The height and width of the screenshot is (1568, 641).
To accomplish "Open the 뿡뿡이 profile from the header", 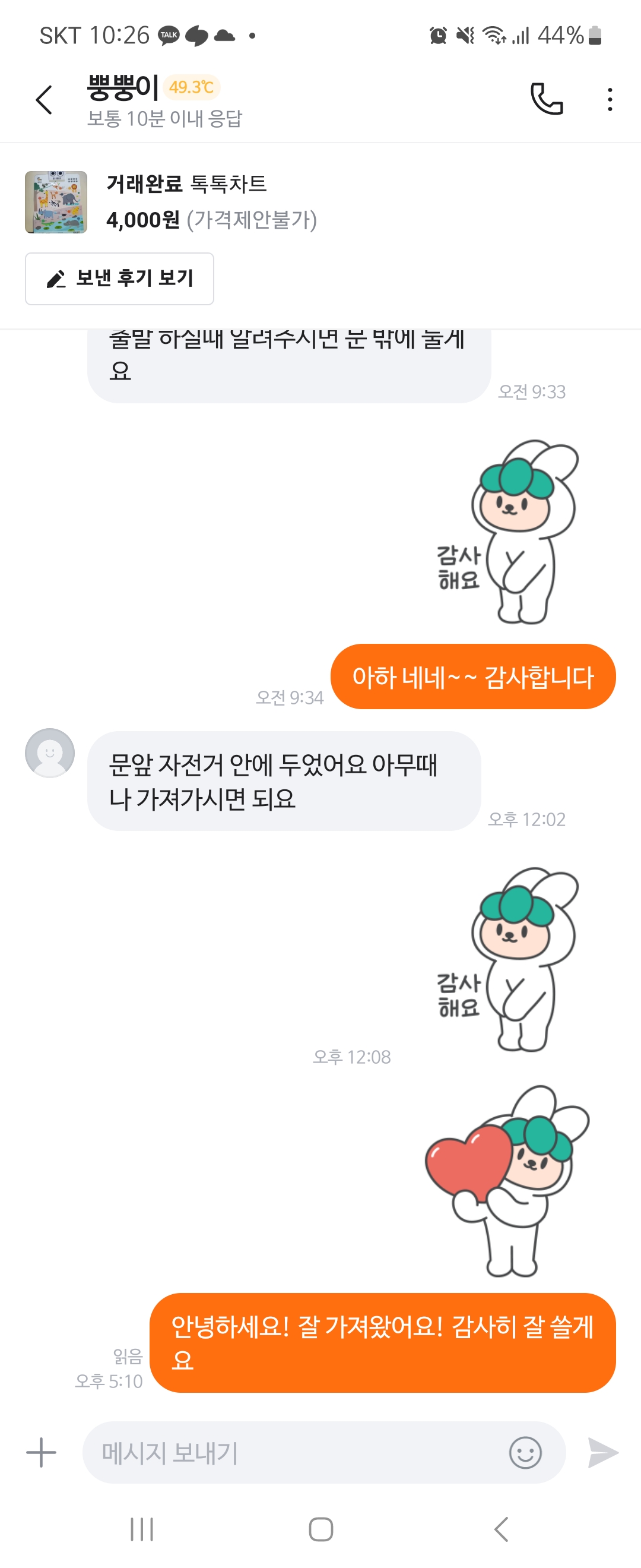I will 123,88.
